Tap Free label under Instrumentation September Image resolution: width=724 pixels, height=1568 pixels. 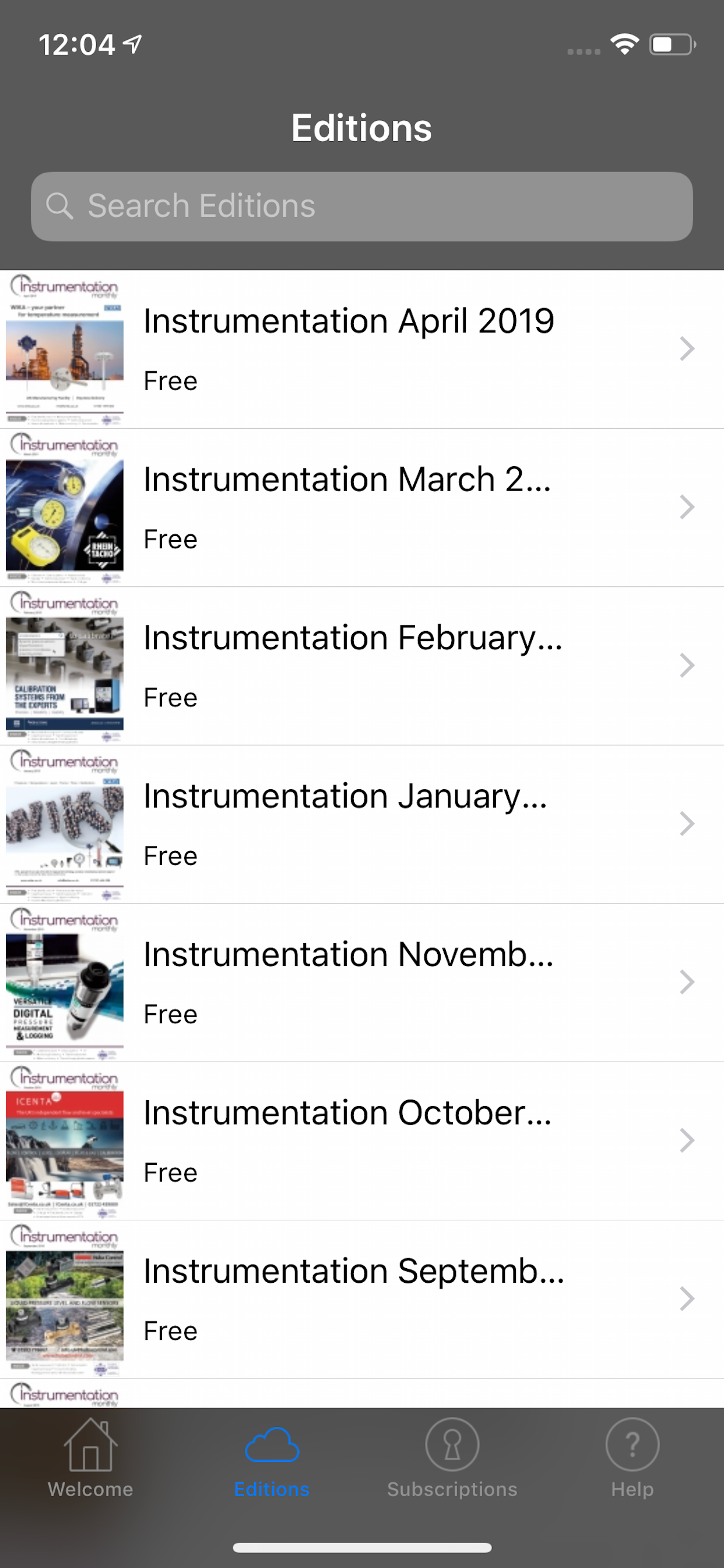[170, 1330]
